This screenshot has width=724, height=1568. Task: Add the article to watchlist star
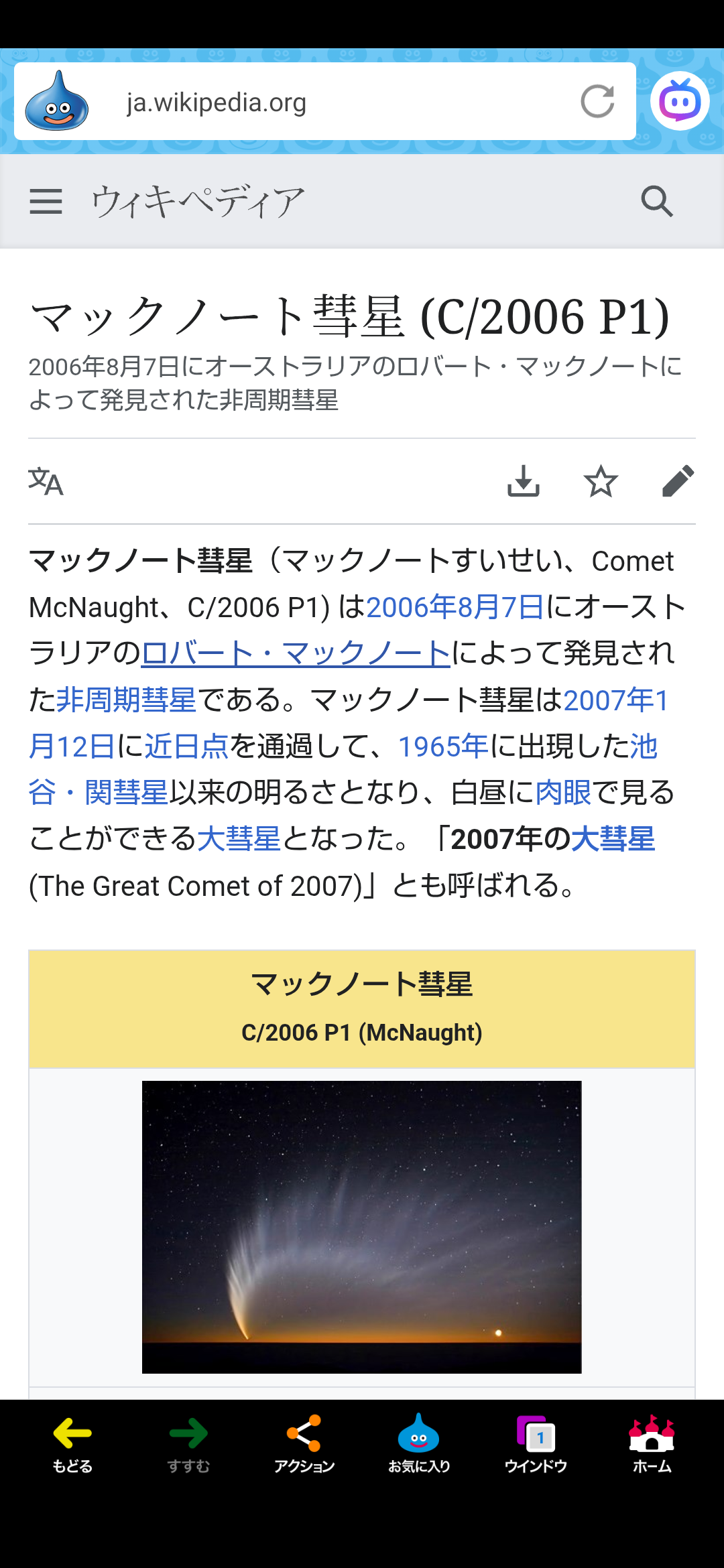point(601,481)
